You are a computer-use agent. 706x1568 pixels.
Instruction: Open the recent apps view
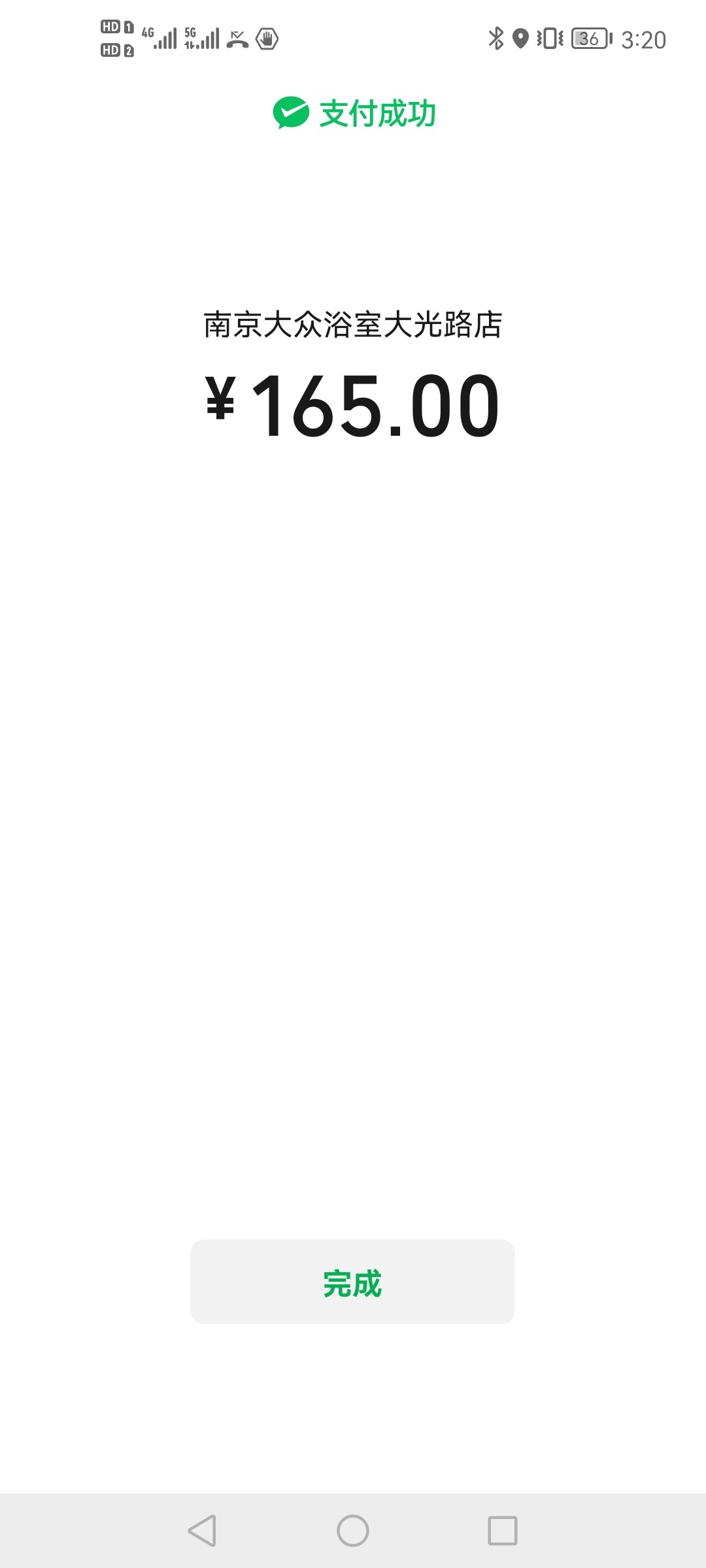click(x=502, y=1530)
